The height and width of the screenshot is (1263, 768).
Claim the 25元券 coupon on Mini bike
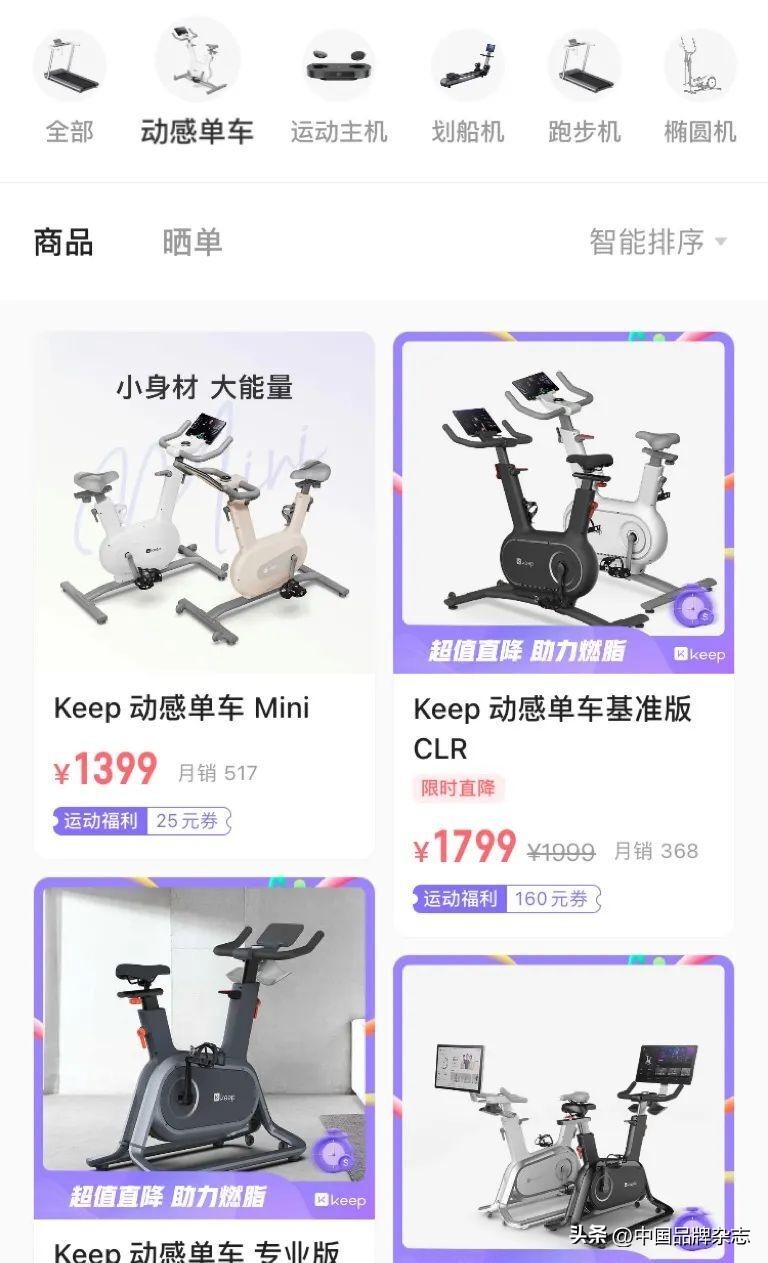pyautogui.click(x=189, y=821)
